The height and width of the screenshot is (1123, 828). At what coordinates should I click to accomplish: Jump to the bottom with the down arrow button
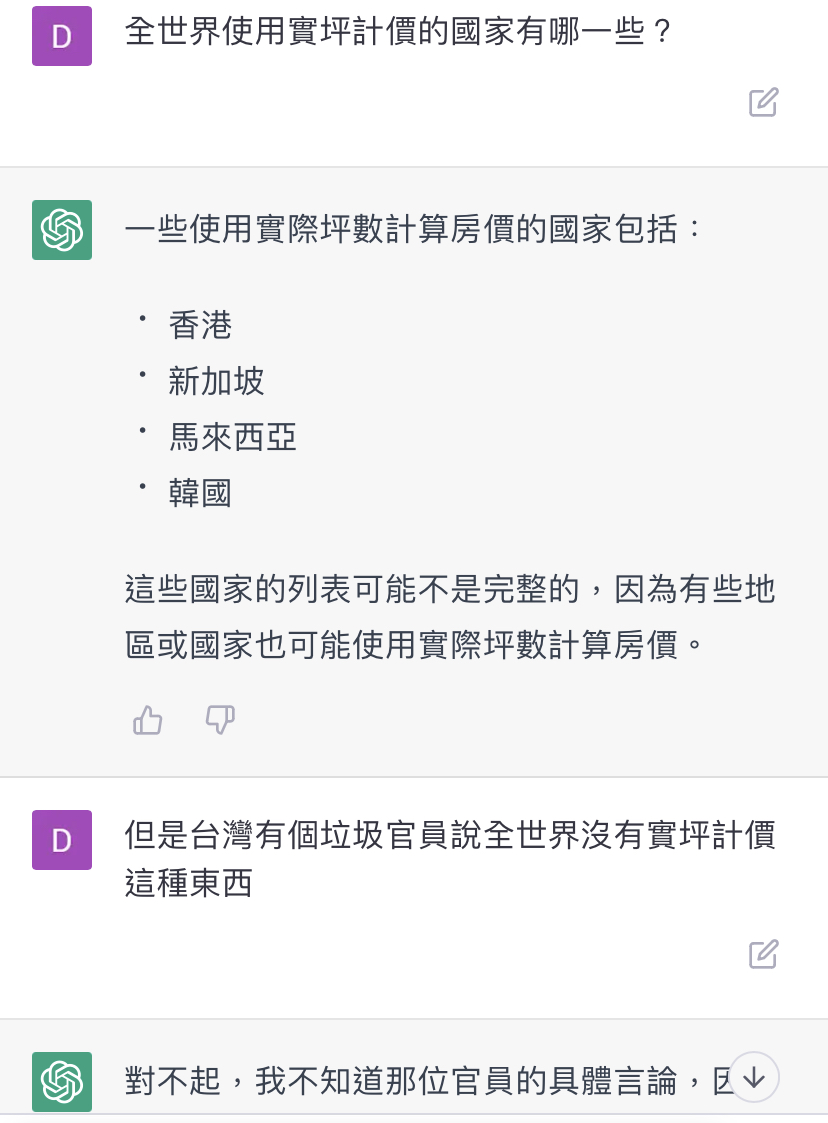(x=754, y=1077)
